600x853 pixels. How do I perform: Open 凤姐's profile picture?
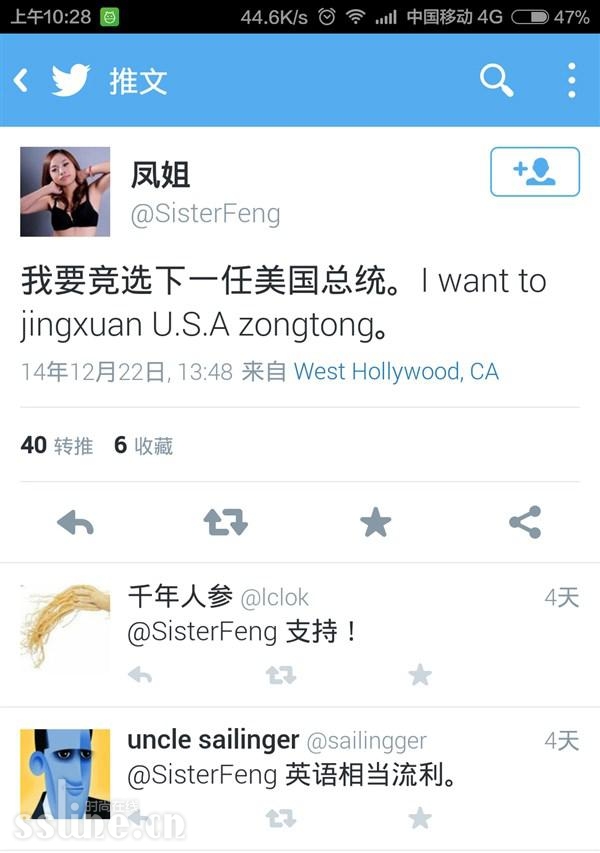pyautogui.click(x=65, y=191)
